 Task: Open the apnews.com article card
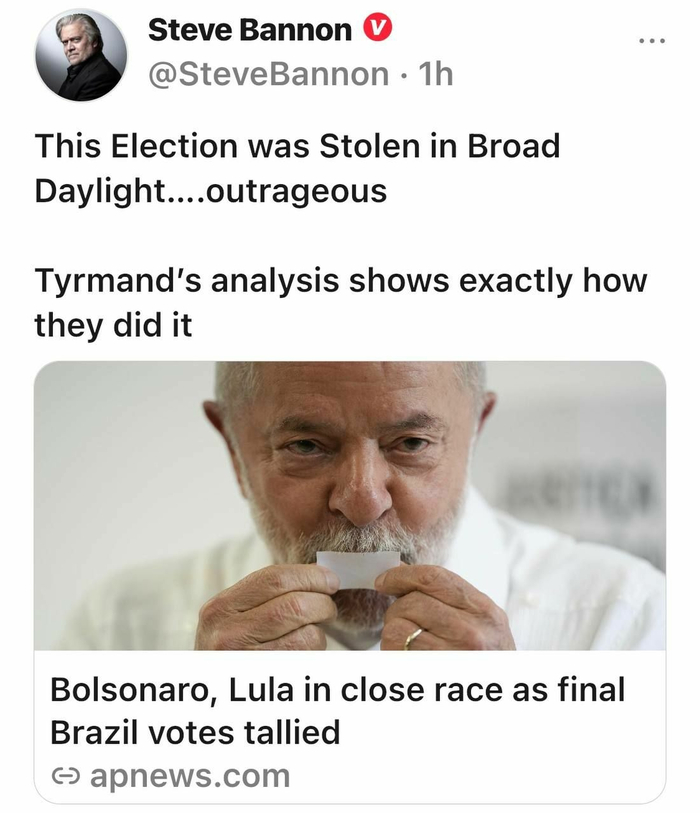(x=349, y=580)
